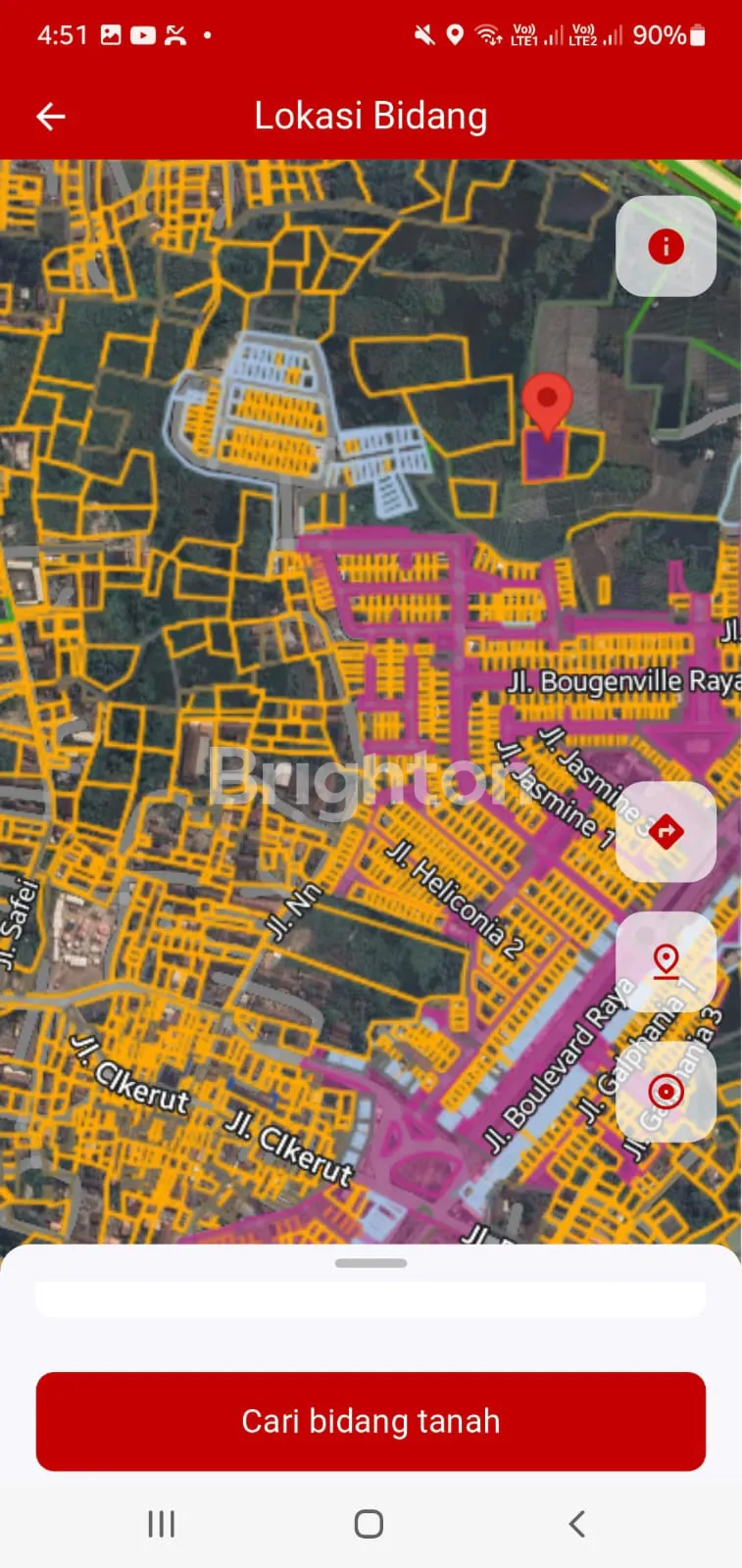
Task: Go to the system home screen
Action: tap(369, 1524)
